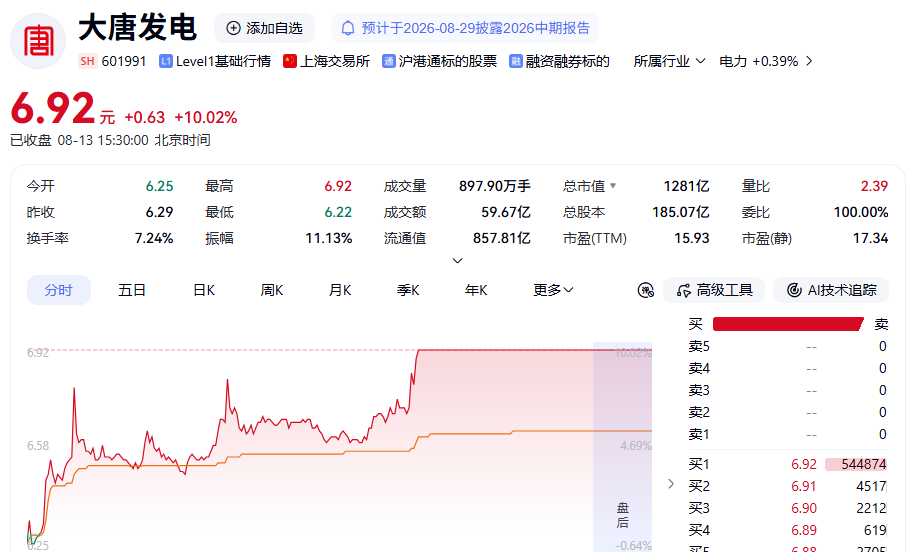
Task: Open 高级工具
Action: (714, 290)
